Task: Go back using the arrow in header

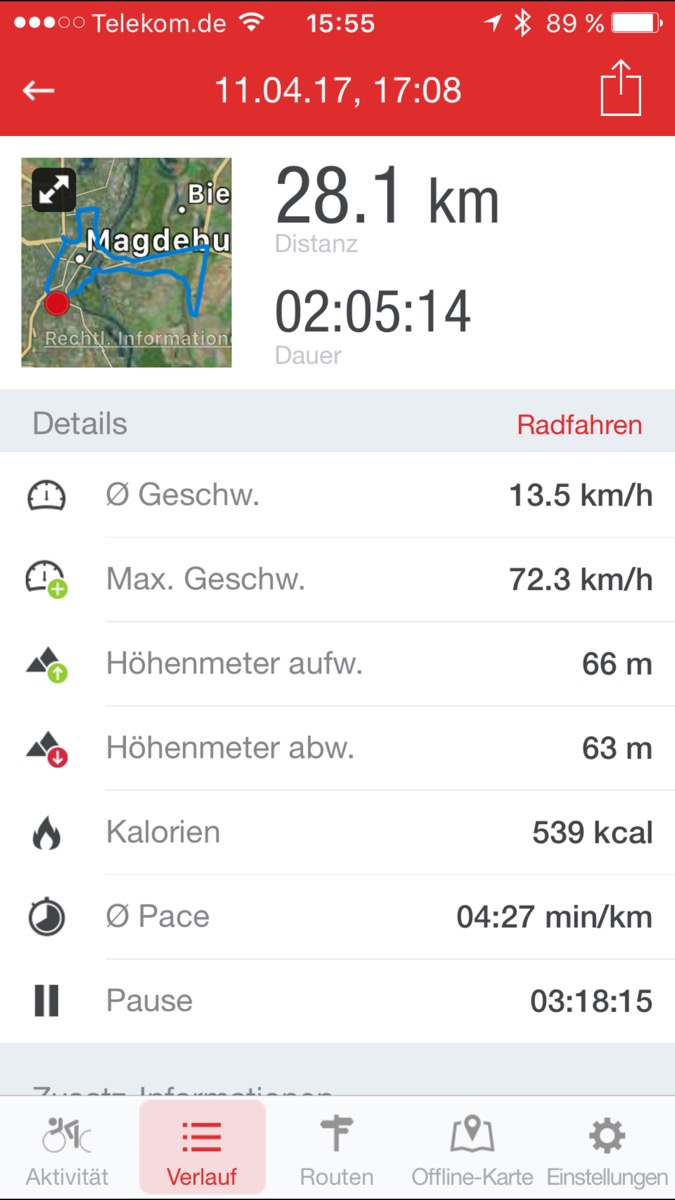Action: 38,91
